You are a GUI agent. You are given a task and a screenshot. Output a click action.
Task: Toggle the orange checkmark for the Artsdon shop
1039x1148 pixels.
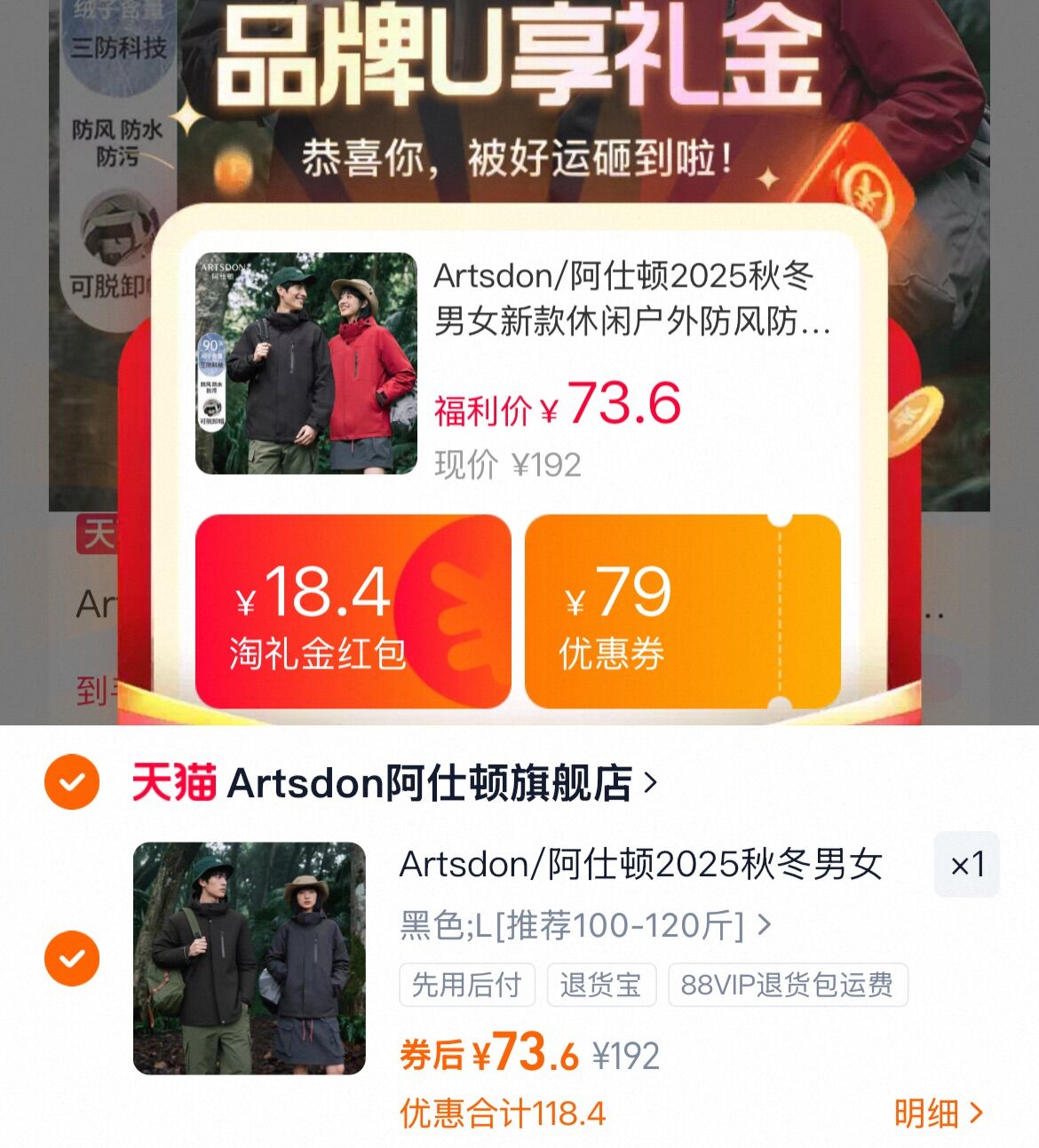[x=71, y=780]
